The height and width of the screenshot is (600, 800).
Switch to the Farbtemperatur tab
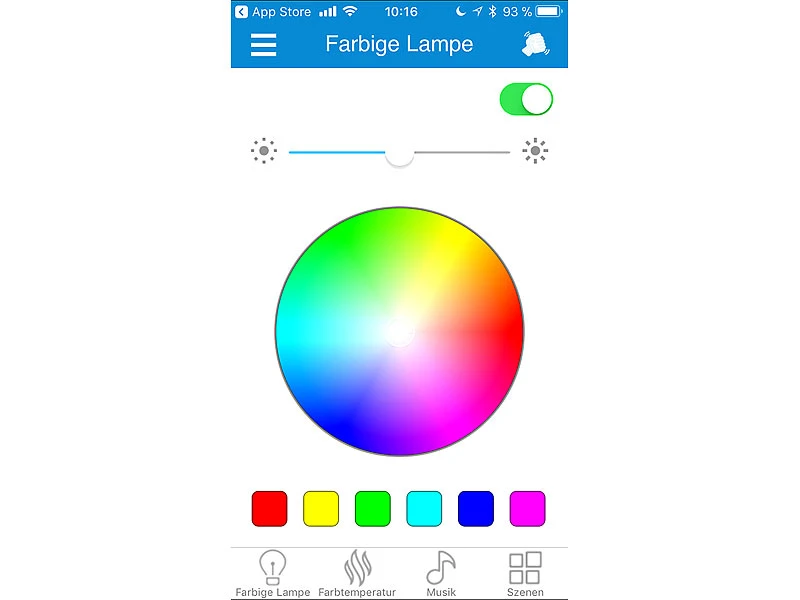point(357,574)
